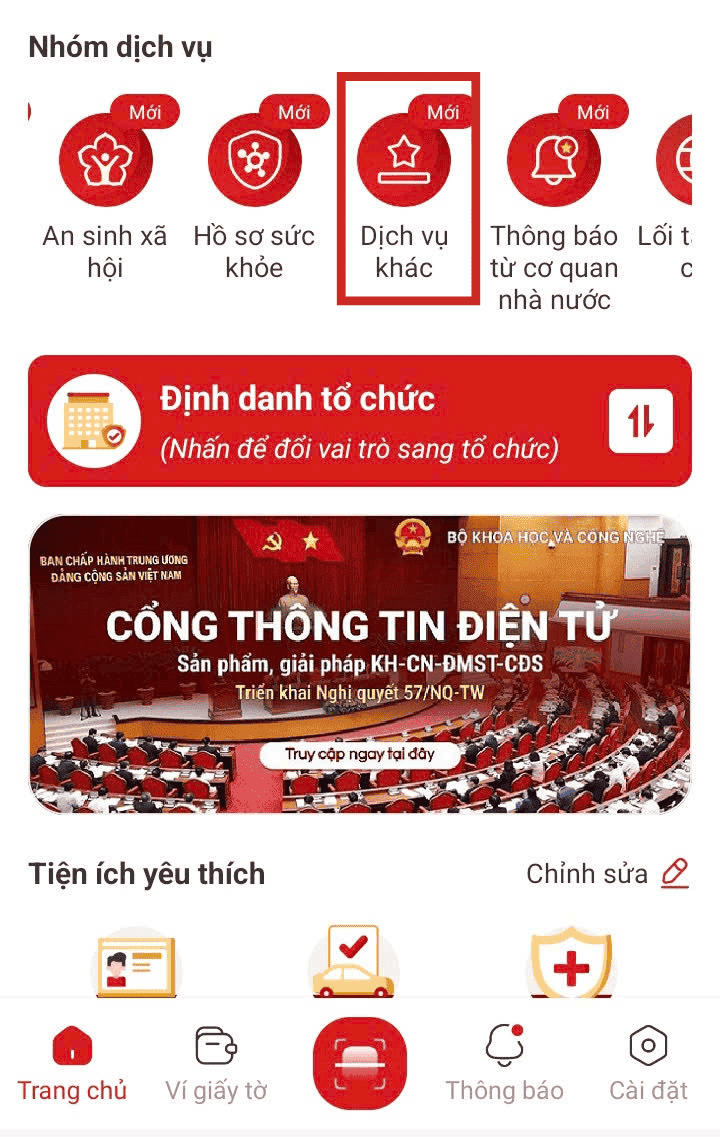Tap the building icon on Định danh tổ chức banner
The width and height of the screenshot is (720, 1137).
coord(92,420)
